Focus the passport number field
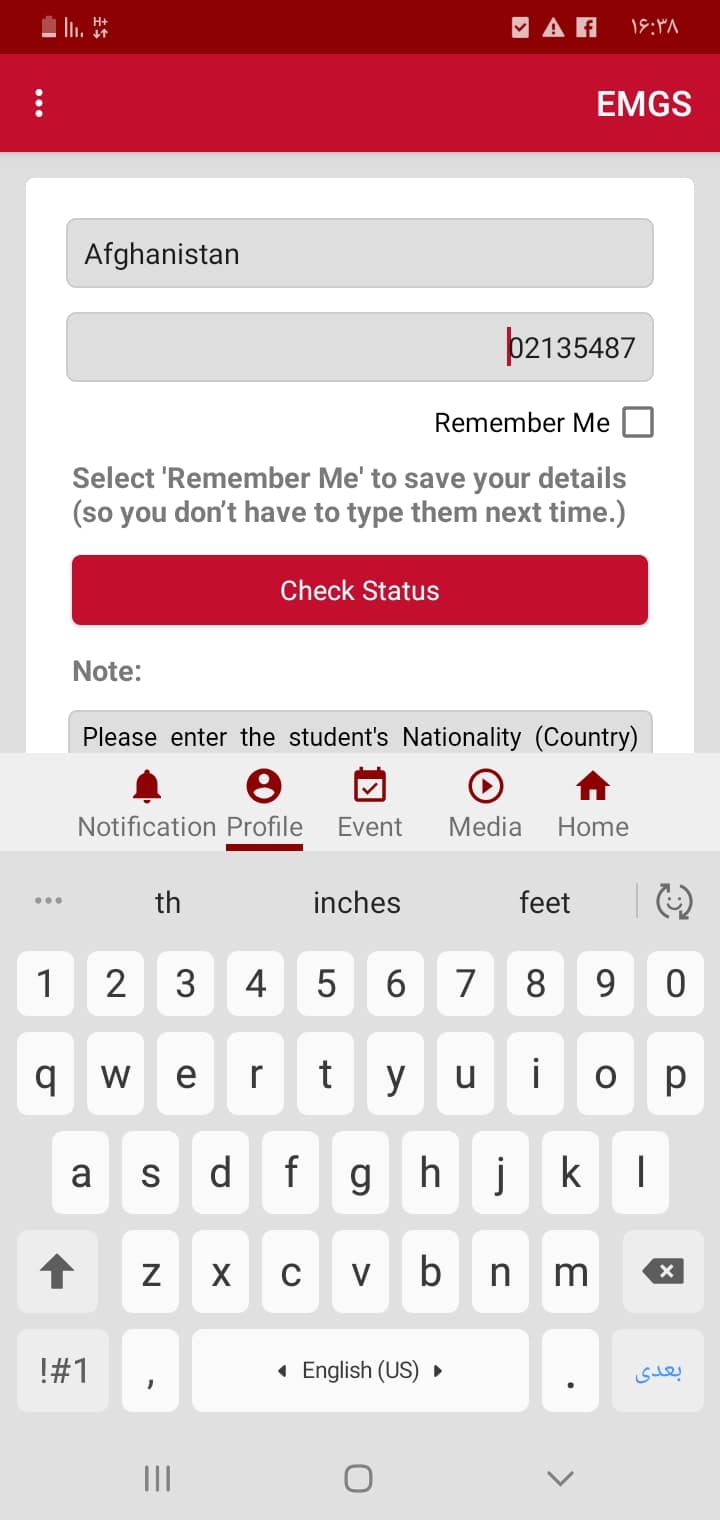Screen dimensions: 720x1520 click(360, 347)
